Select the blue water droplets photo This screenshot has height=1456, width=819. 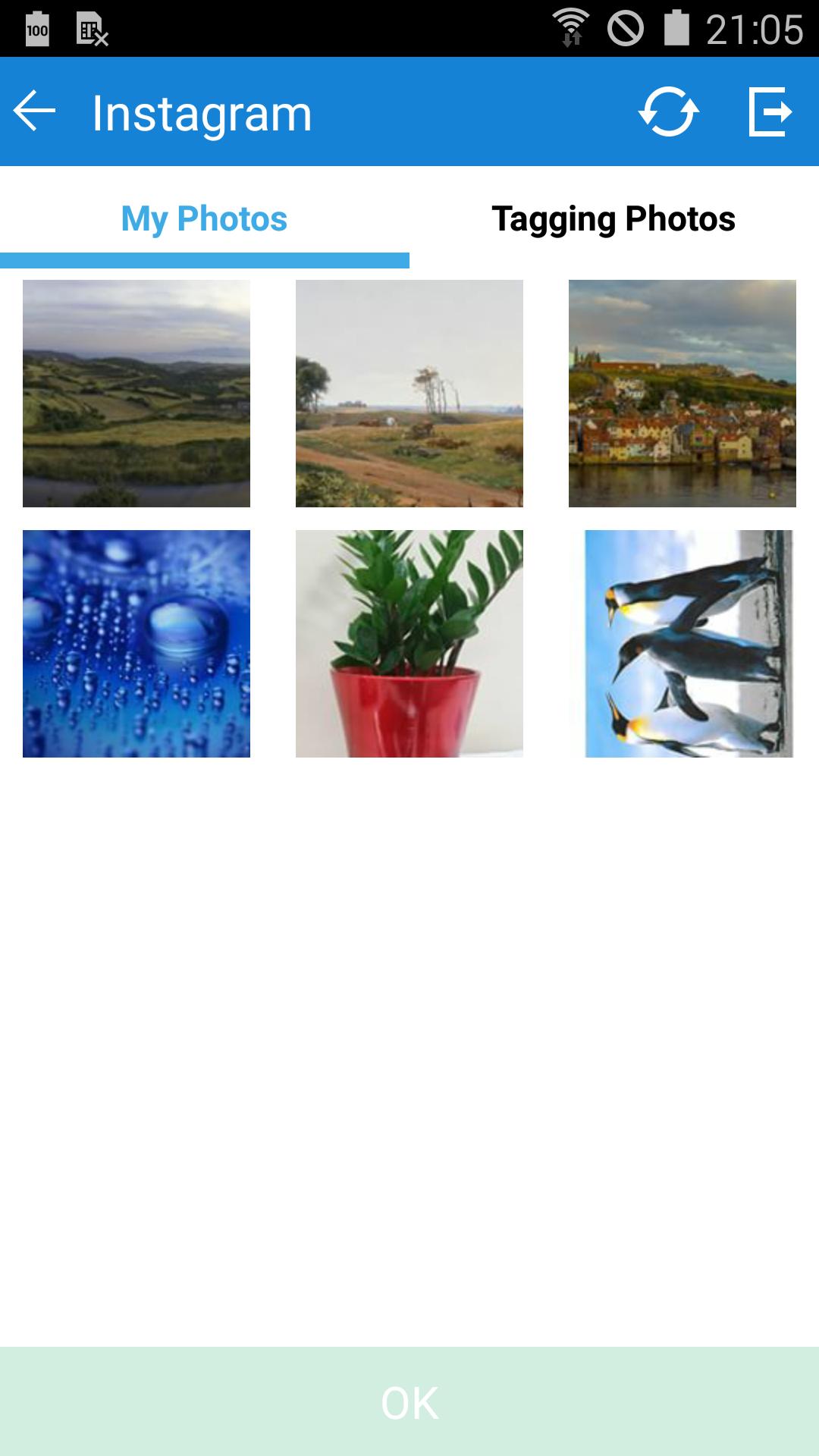coord(136,644)
